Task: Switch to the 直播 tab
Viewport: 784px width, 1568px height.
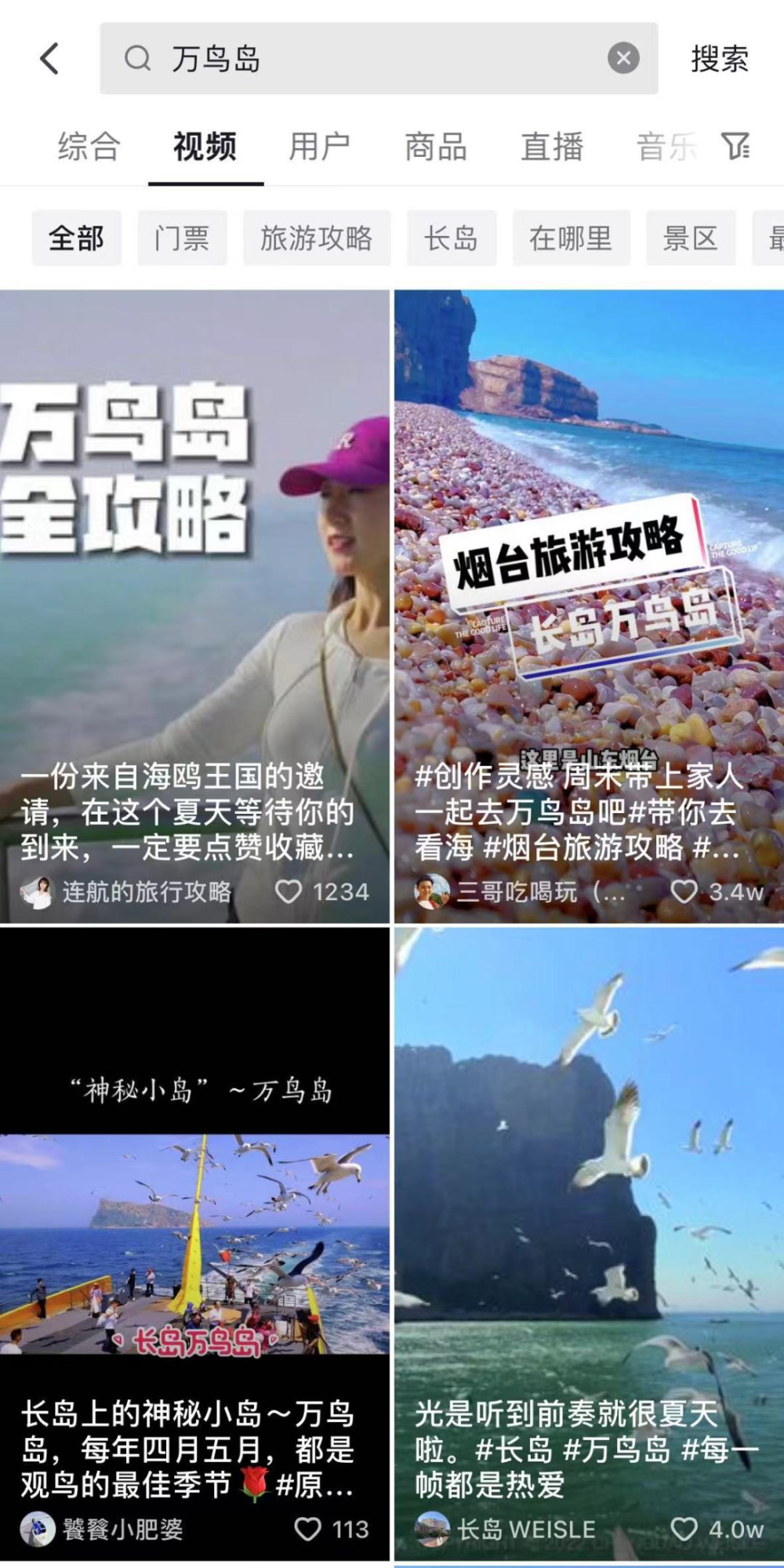Action: [x=552, y=147]
